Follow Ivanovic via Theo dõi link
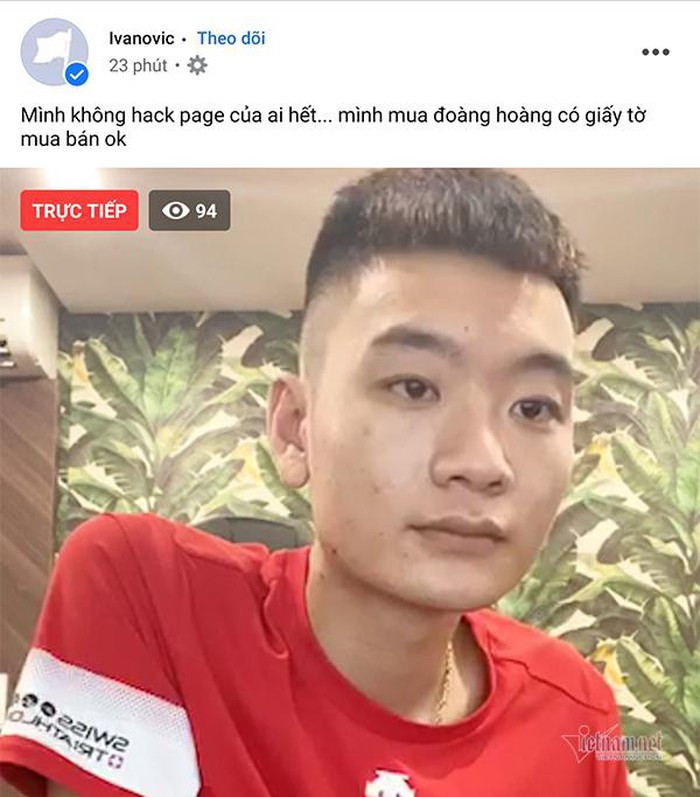The height and width of the screenshot is (797, 700). [231, 39]
